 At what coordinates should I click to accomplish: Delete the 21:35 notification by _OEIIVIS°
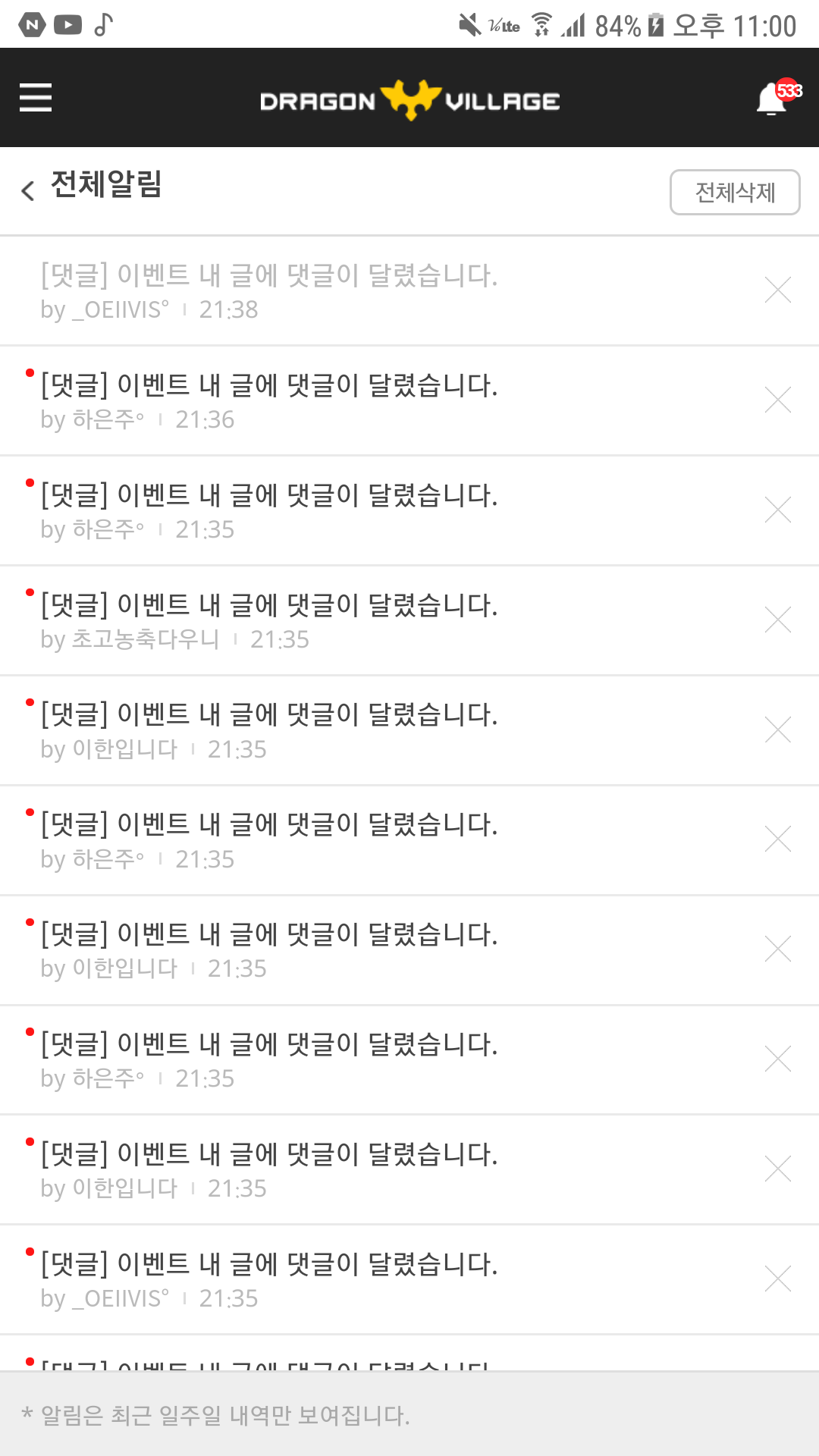click(778, 1279)
